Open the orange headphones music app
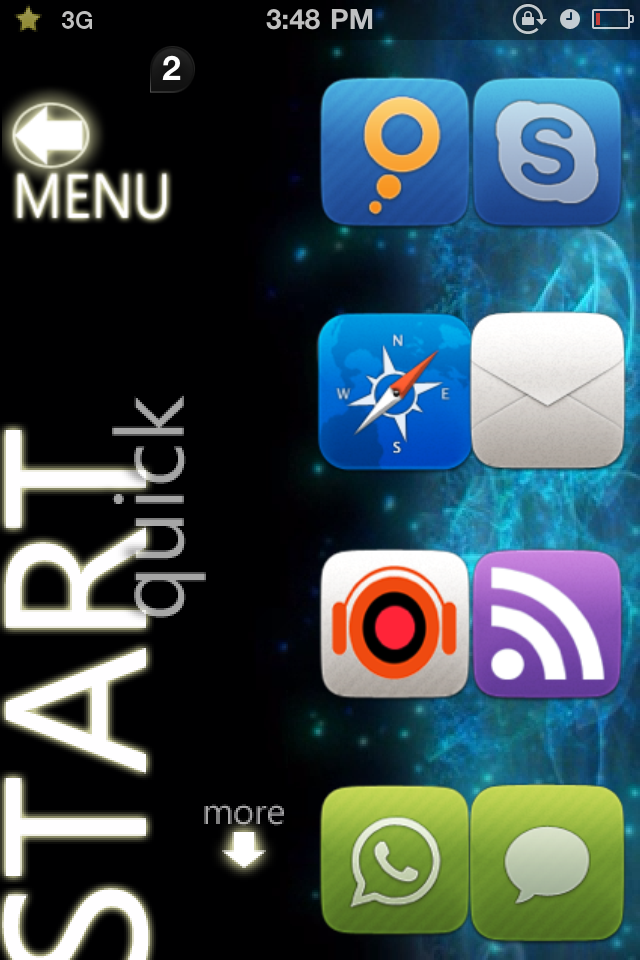 coord(394,624)
